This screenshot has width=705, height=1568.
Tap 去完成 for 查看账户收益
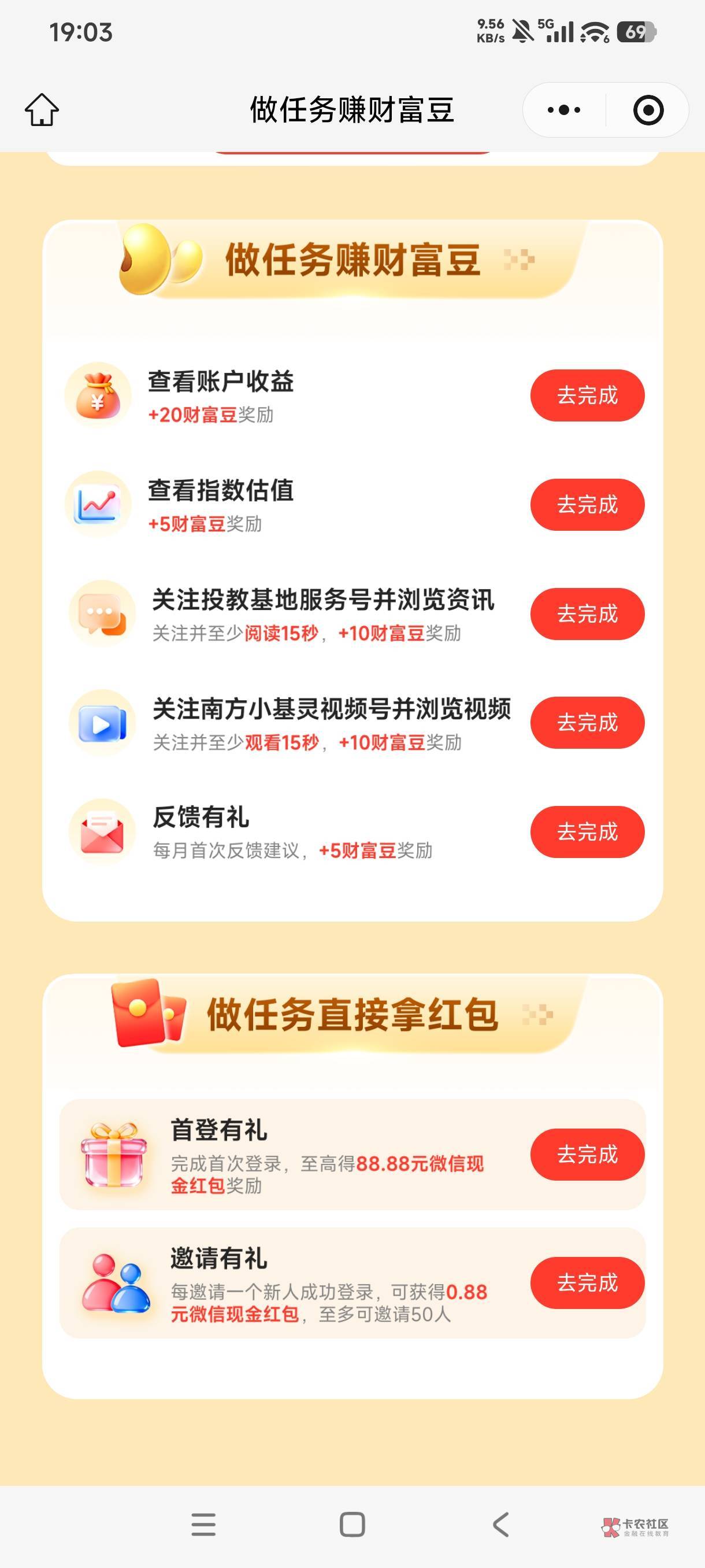(x=587, y=395)
